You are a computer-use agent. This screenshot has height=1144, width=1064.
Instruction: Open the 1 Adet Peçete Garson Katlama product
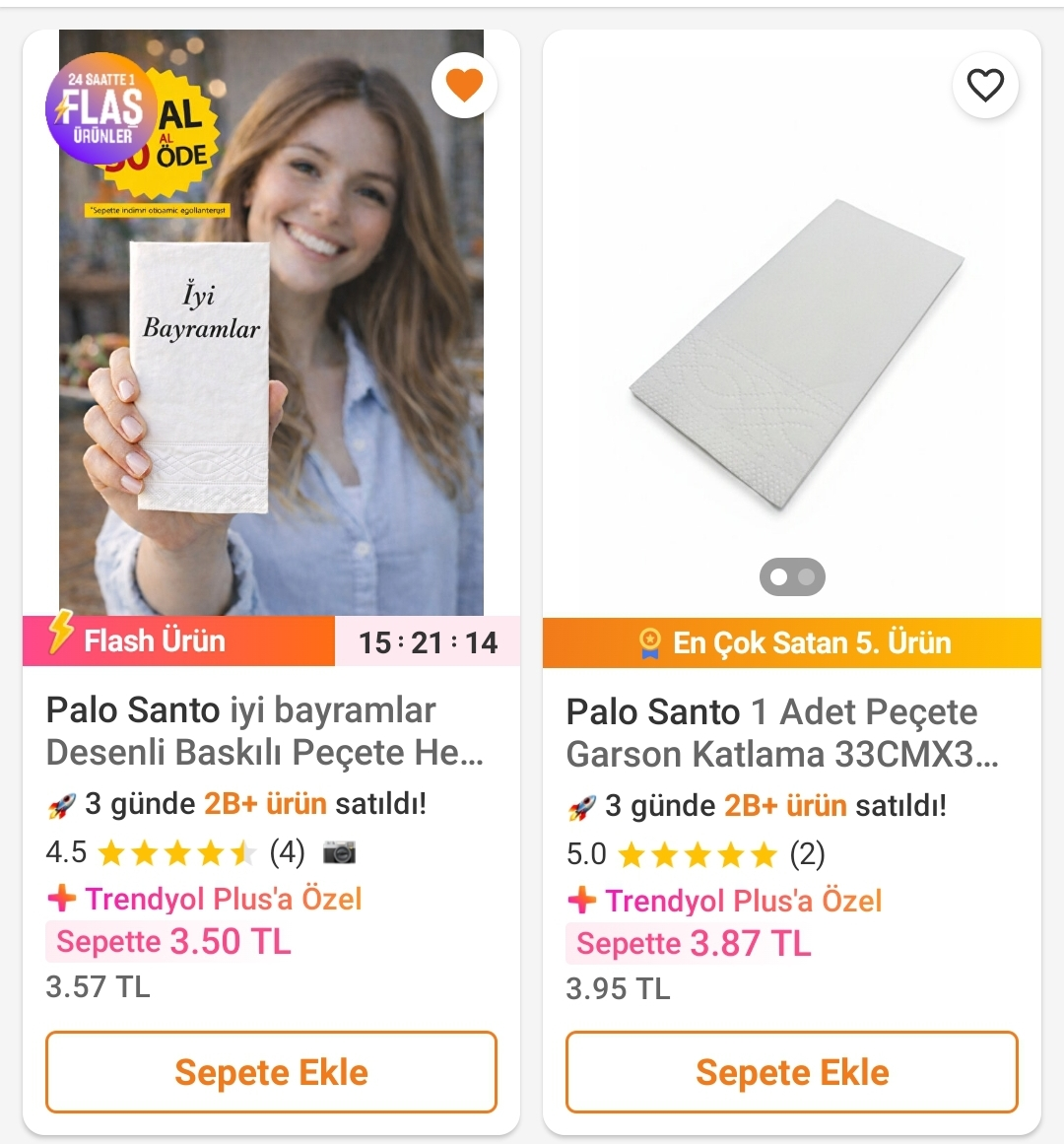pos(783,733)
